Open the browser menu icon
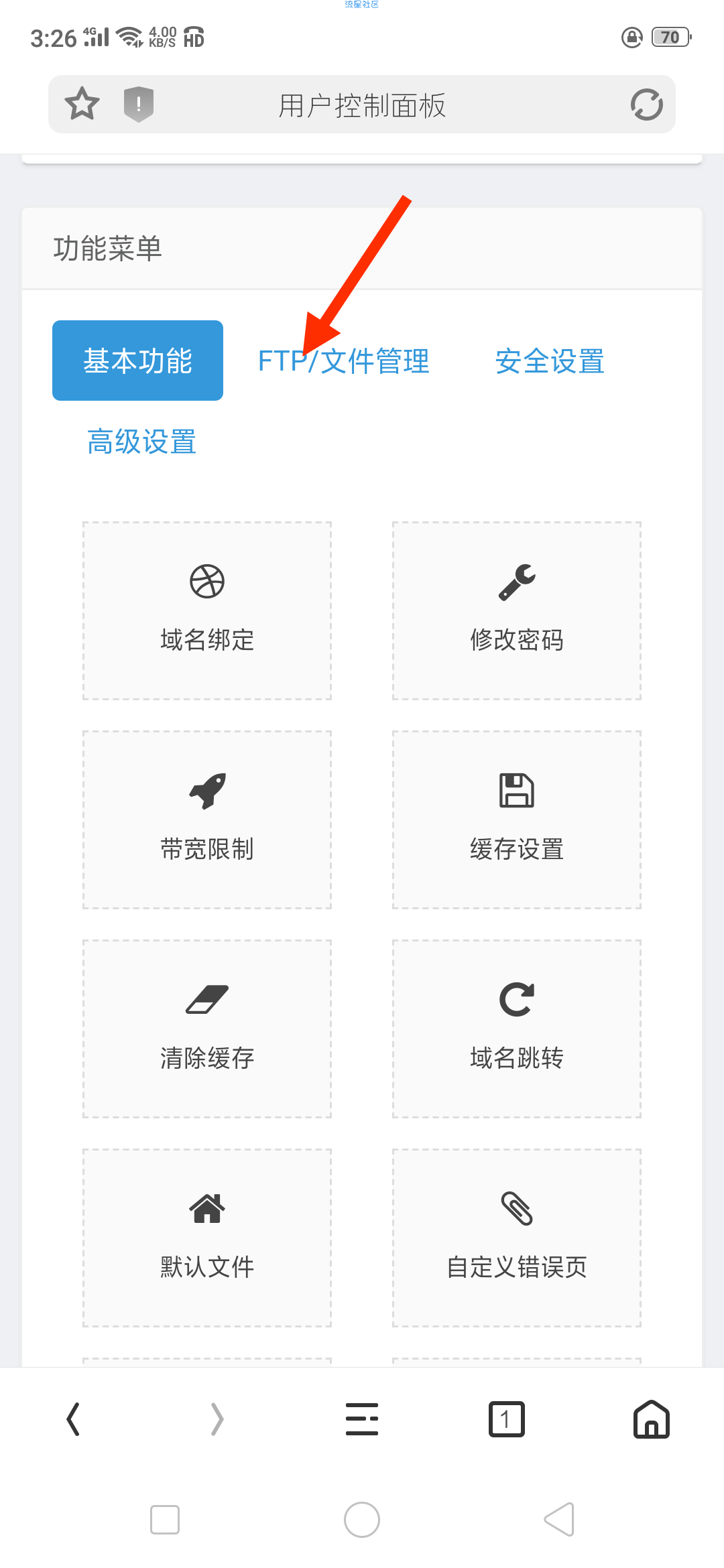This screenshot has width=724, height=1568. pos(362,1419)
